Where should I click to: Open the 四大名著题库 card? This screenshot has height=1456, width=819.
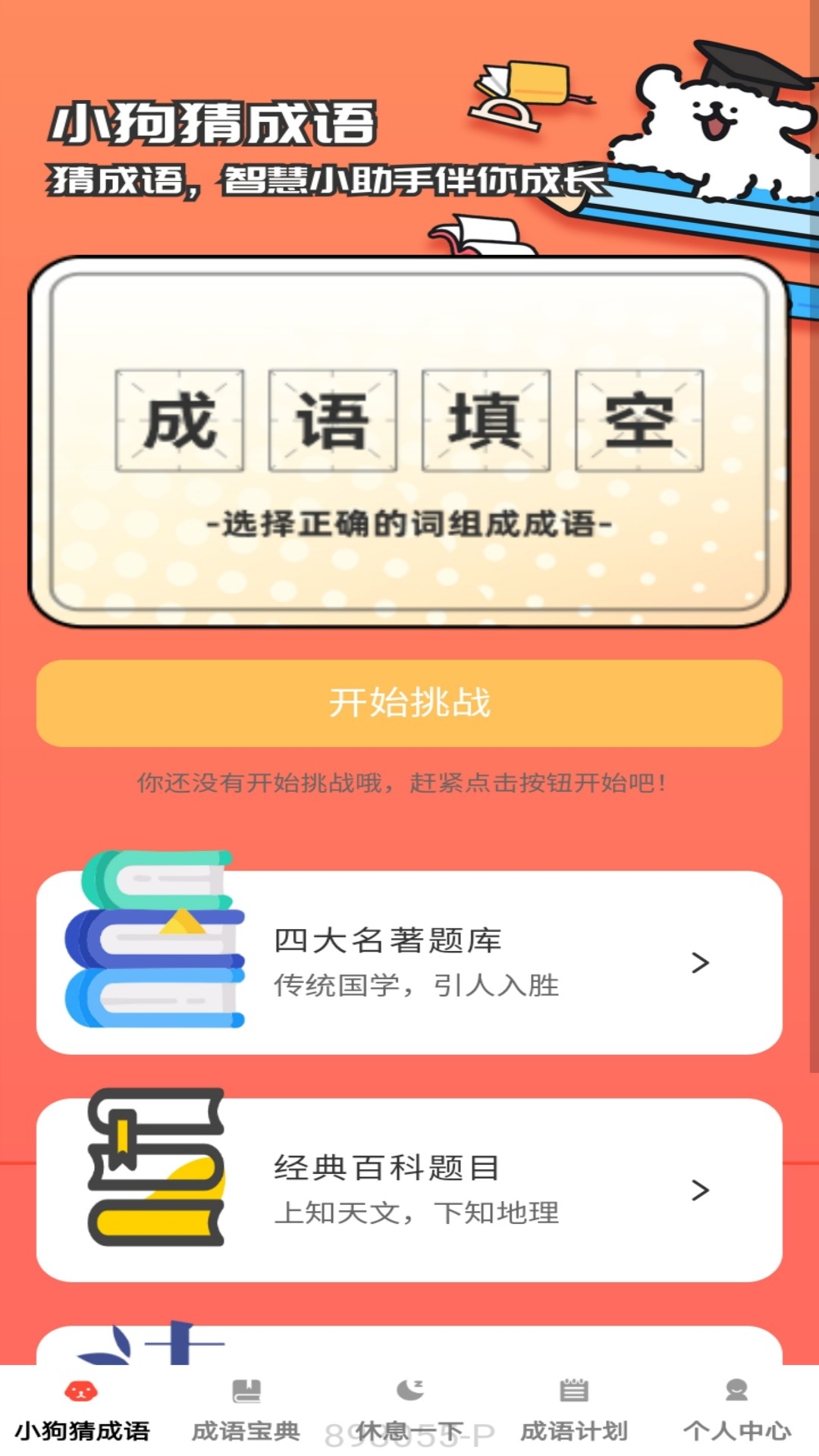click(x=409, y=962)
